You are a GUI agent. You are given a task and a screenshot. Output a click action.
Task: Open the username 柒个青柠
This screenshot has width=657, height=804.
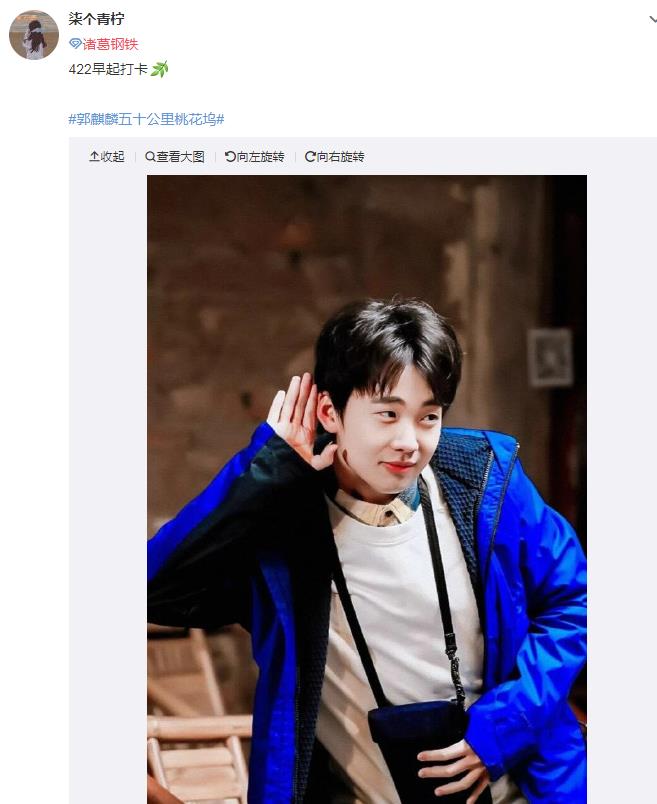click(x=96, y=19)
